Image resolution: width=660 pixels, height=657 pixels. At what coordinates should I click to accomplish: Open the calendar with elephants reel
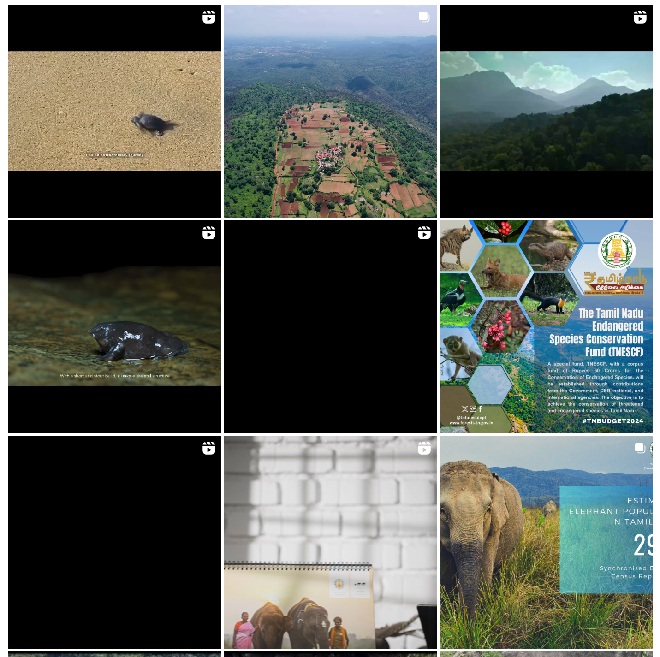[x=330, y=542]
